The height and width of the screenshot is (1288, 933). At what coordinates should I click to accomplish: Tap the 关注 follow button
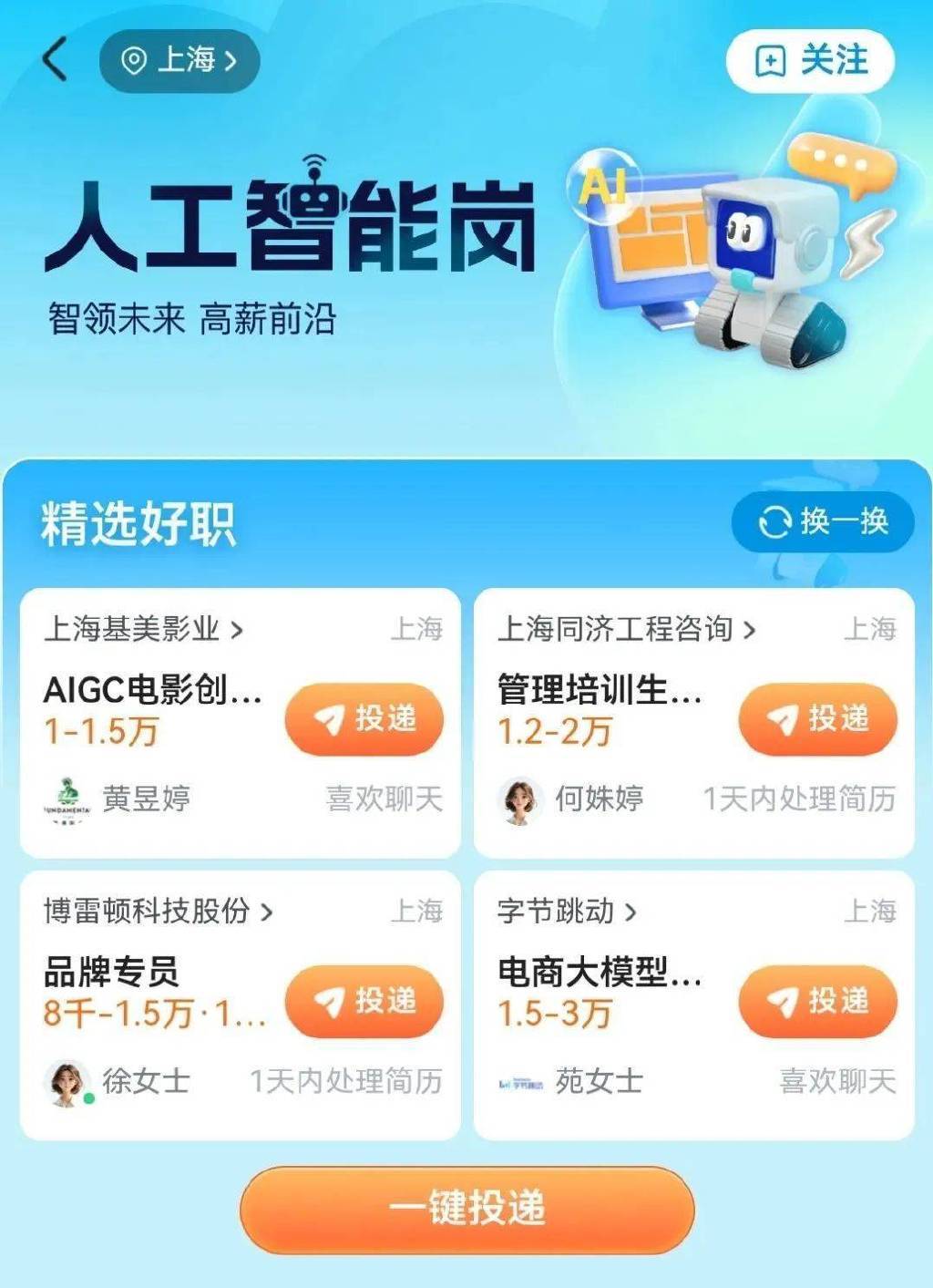click(x=810, y=61)
